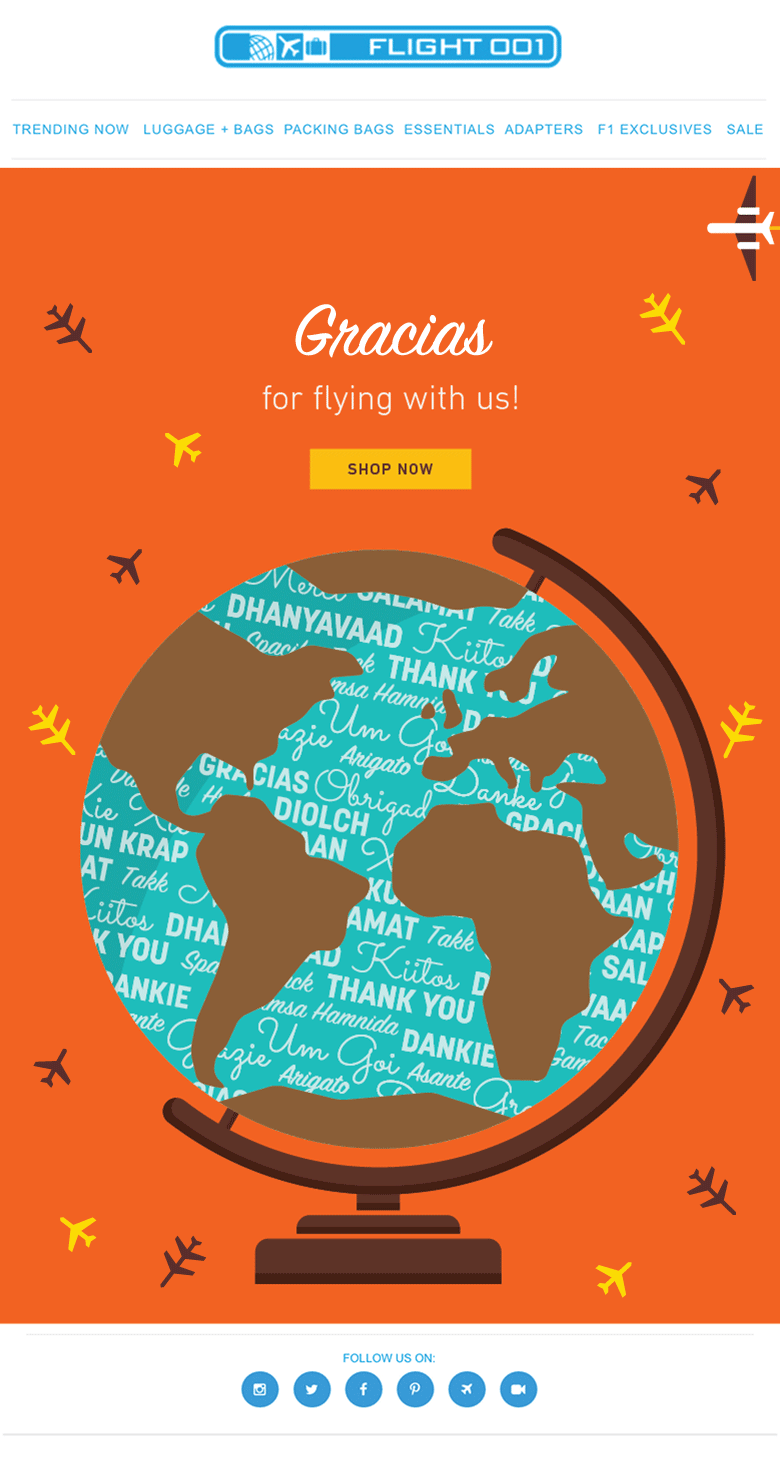Tap the airplane icon in Follow Us row
Image resolution: width=780 pixels, height=1470 pixels.
[467, 1389]
